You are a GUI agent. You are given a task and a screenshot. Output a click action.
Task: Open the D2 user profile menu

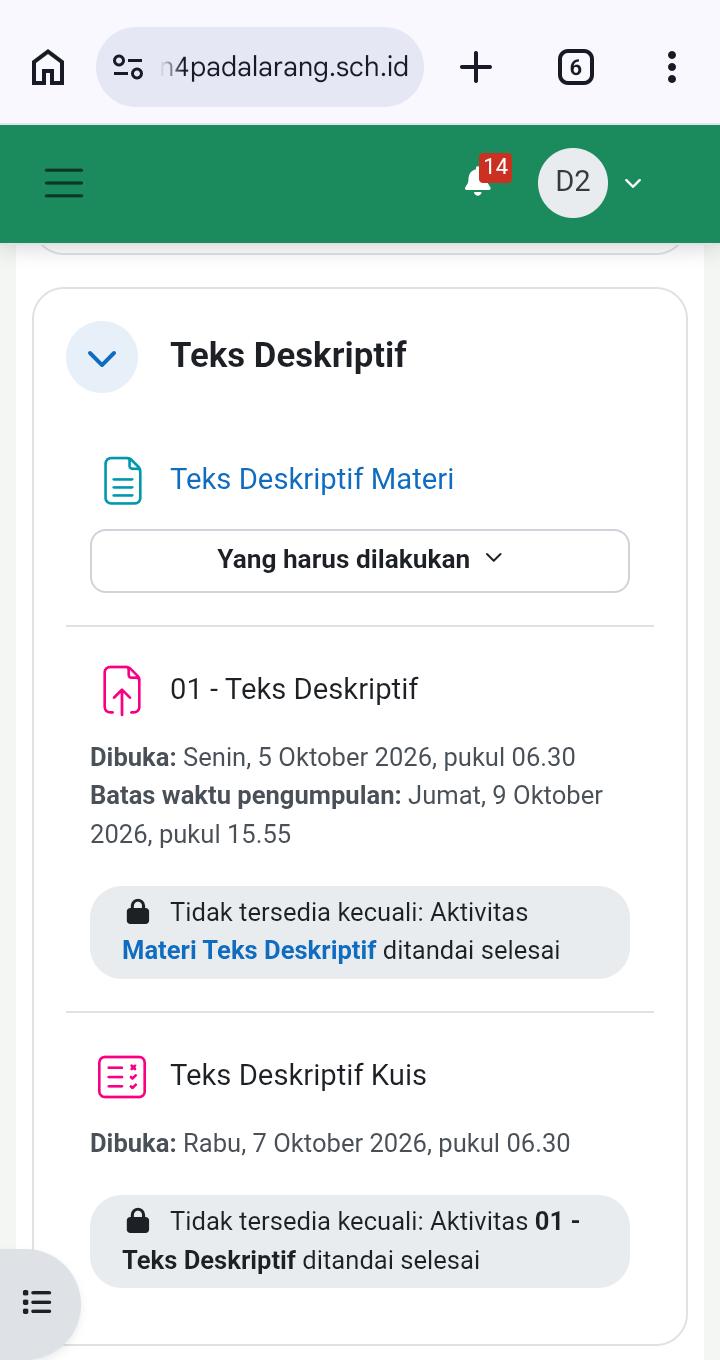(x=590, y=183)
